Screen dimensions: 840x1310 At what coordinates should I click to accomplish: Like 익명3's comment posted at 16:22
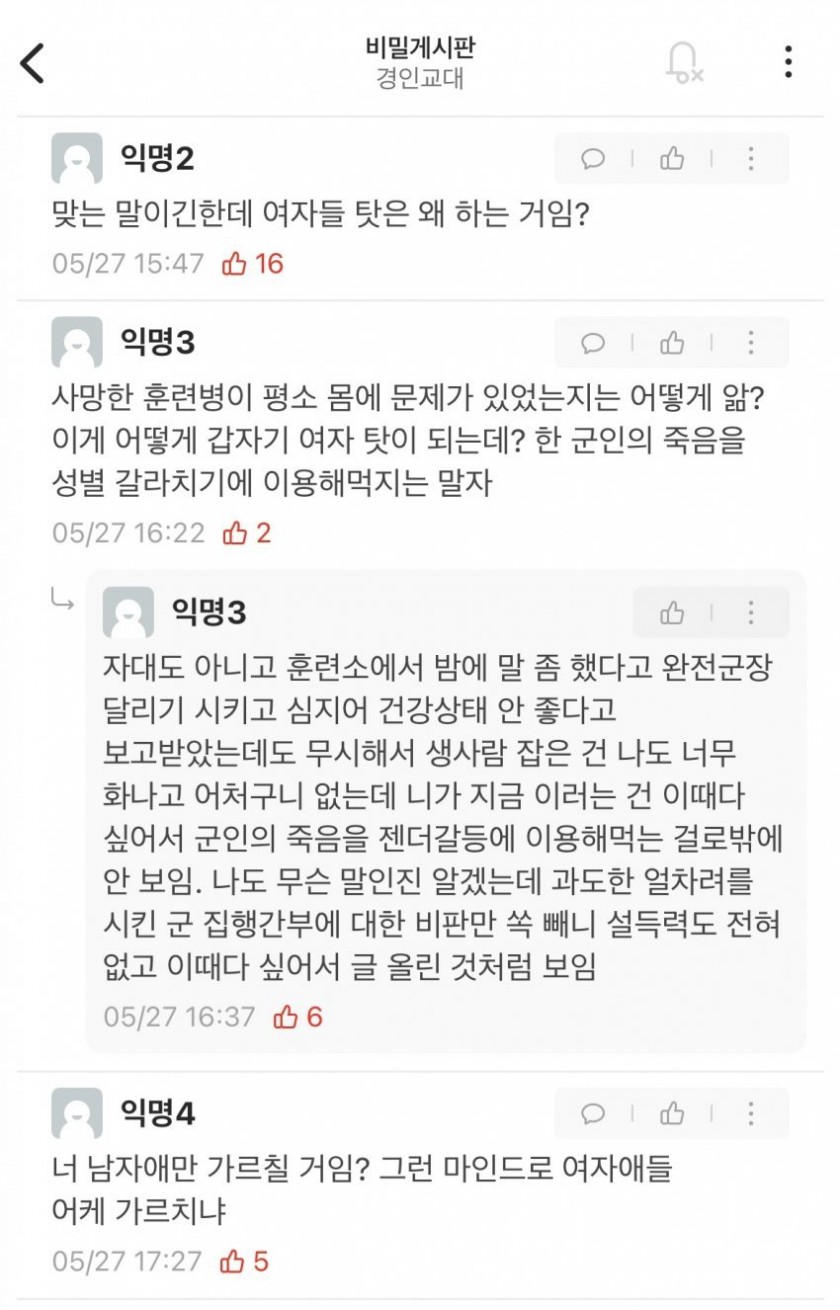click(x=672, y=343)
